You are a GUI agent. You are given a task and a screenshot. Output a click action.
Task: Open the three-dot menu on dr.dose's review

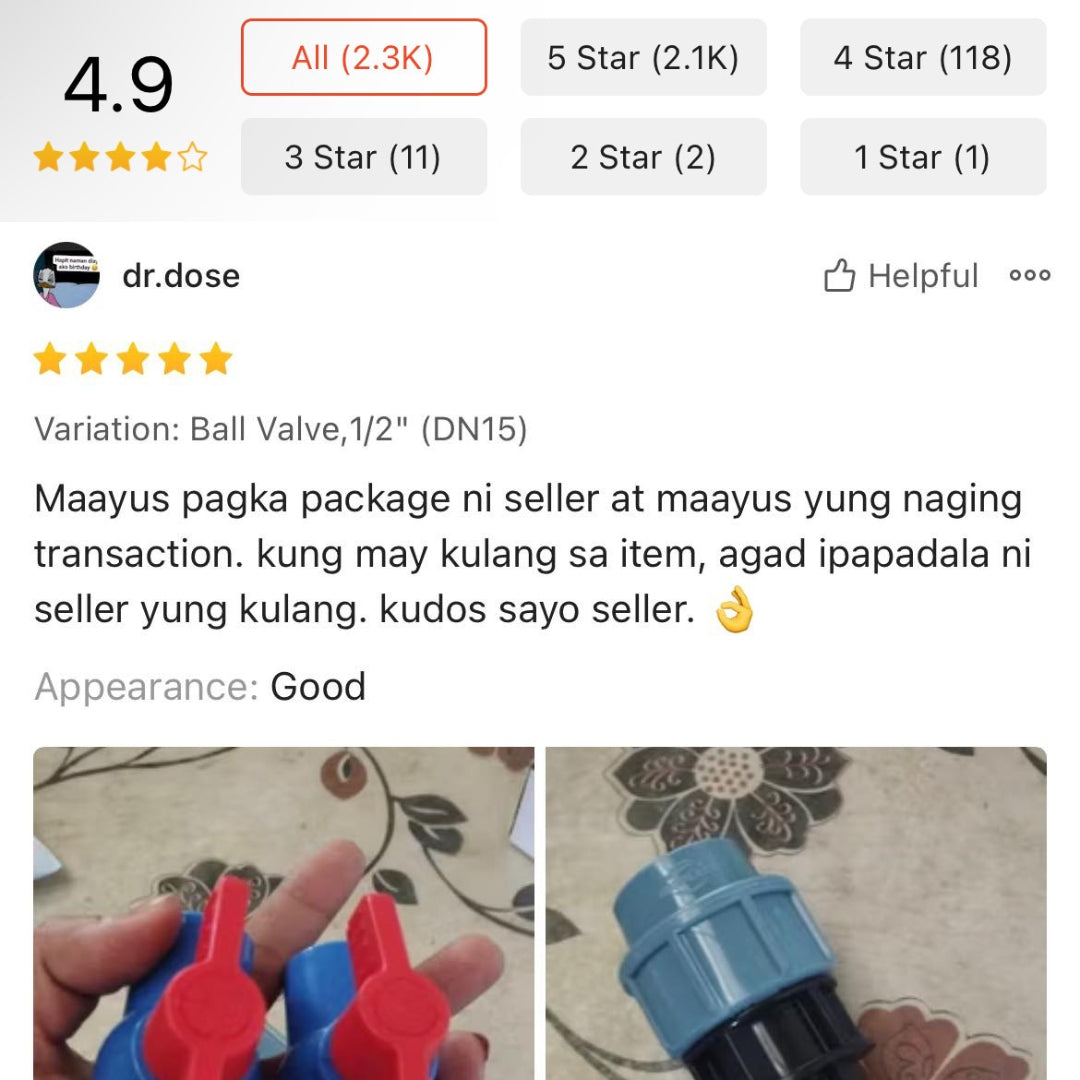(x=1029, y=276)
